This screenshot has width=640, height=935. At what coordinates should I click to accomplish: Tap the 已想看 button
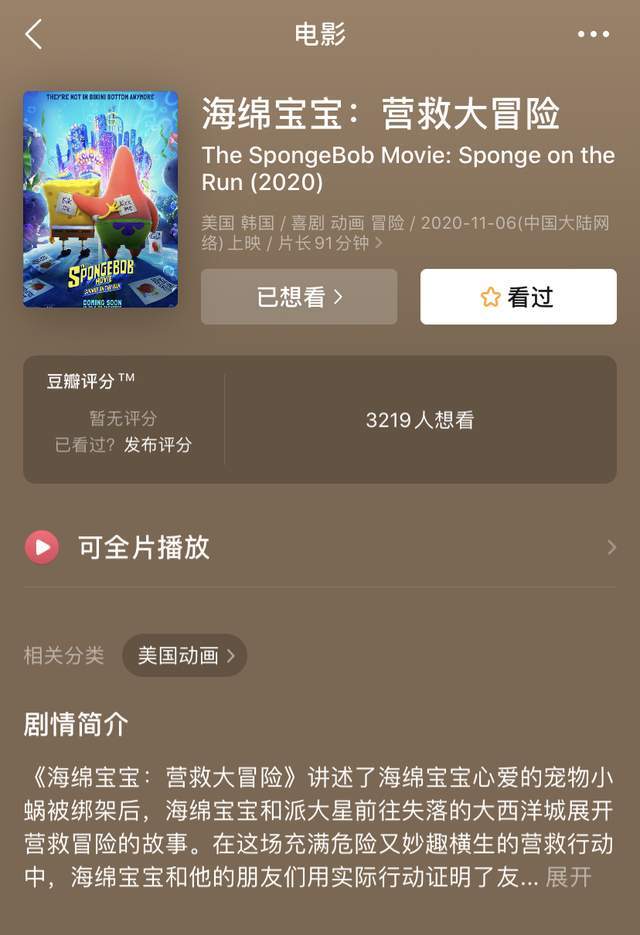coord(299,297)
